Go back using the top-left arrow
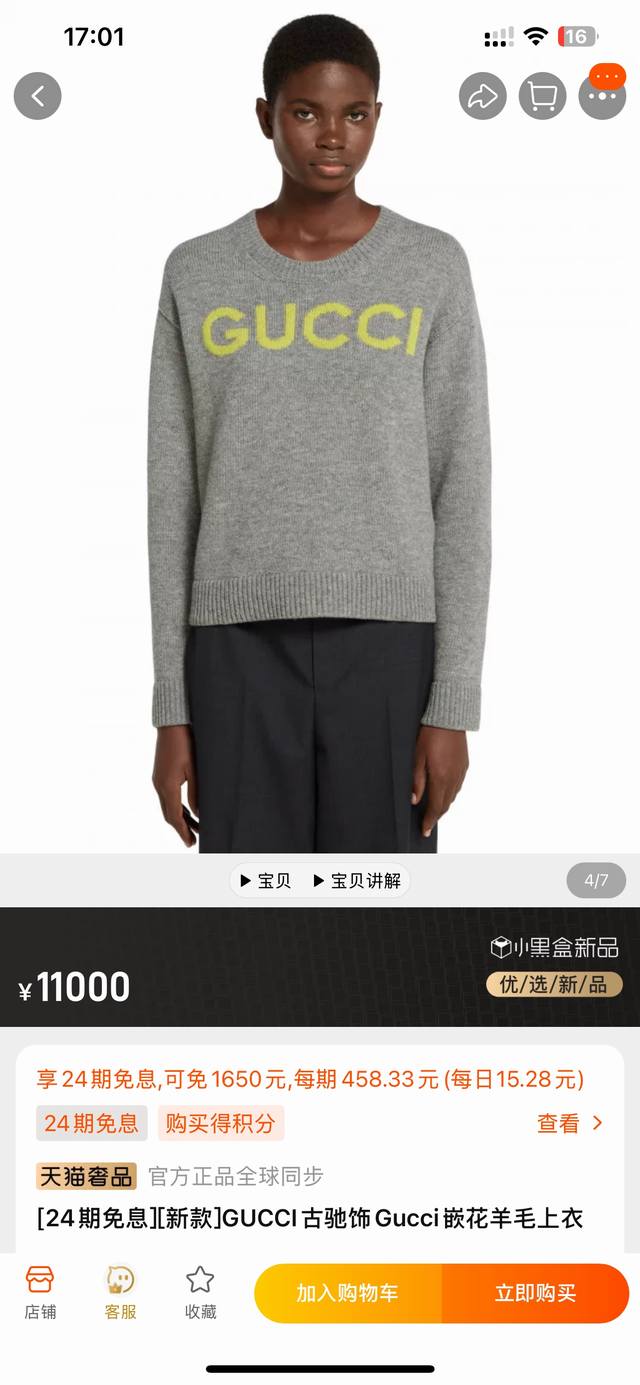 click(38, 96)
